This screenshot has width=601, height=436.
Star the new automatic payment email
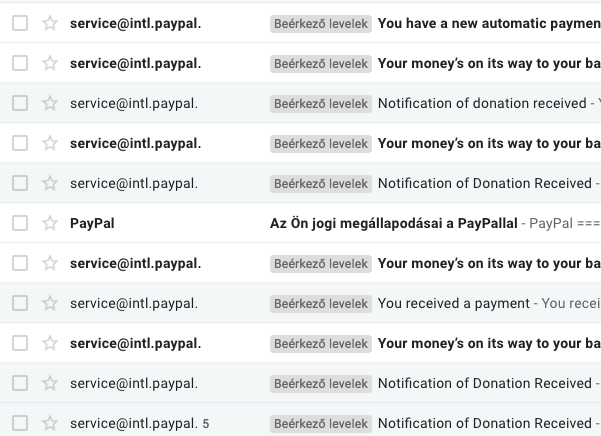pyautogui.click(x=50, y=23)
